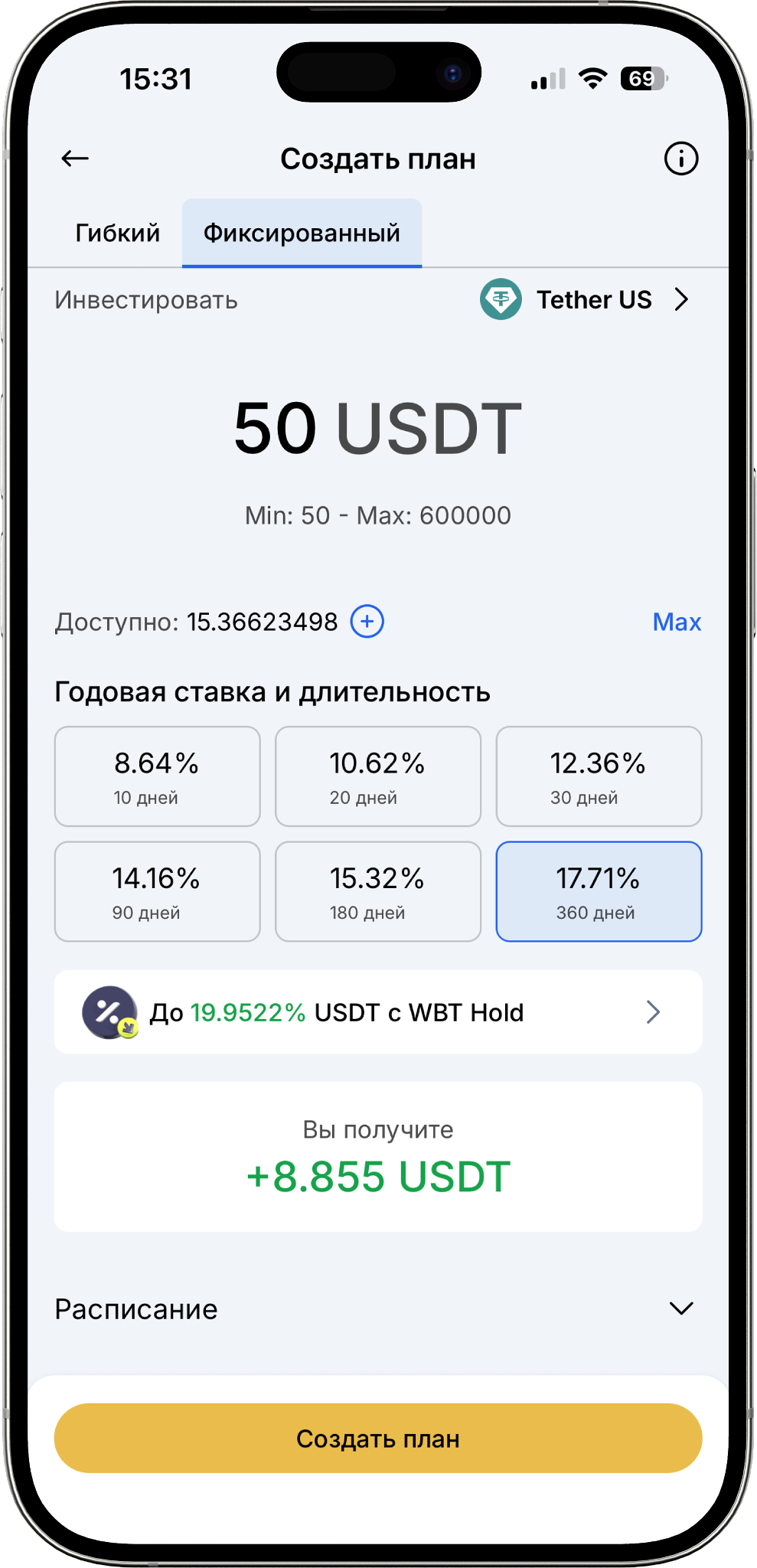Edit the 50 USDT amount field
The height and width of the screenshot is (1568, 757).
[377, 428]
